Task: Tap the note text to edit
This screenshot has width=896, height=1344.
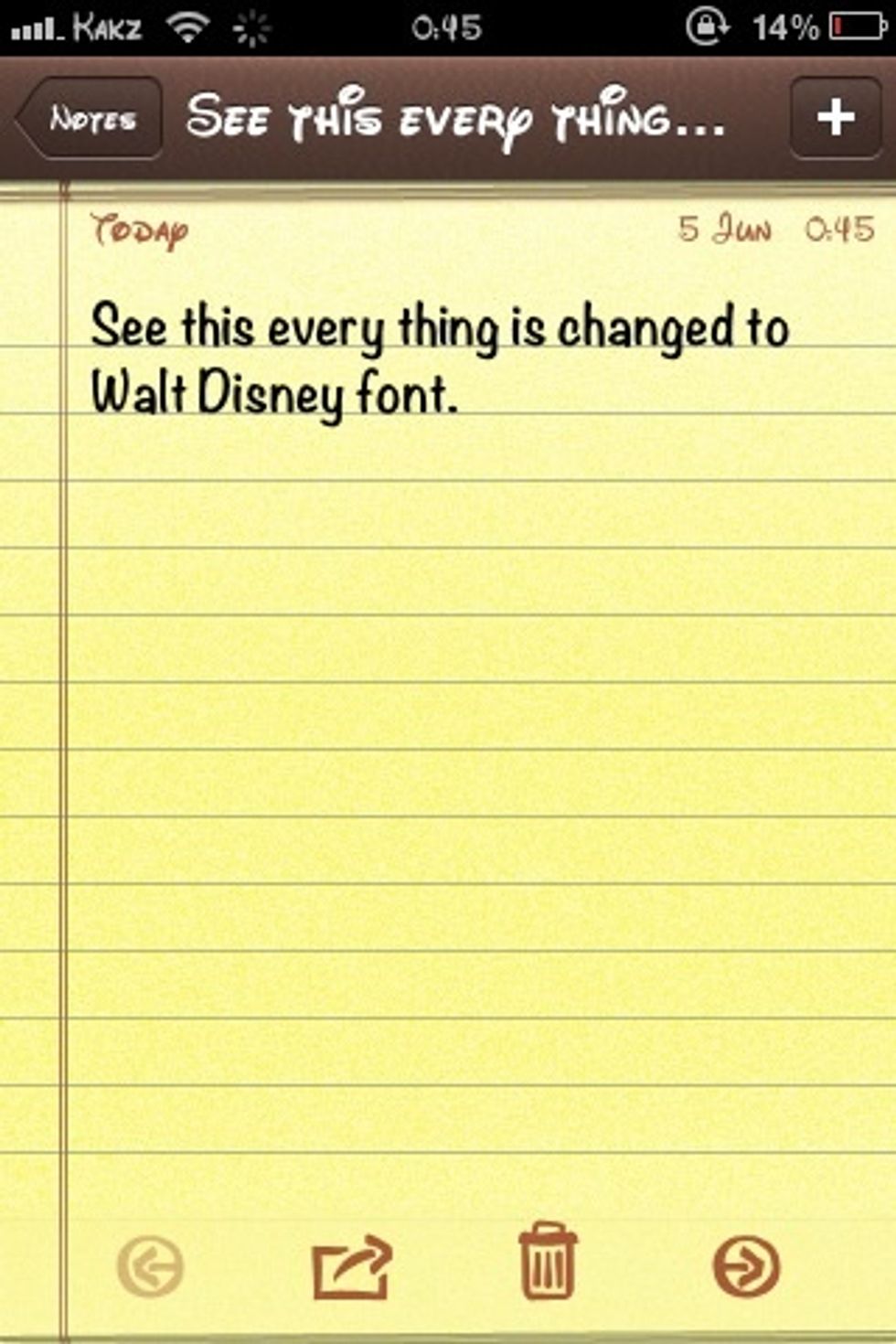Action: (439, 359)
